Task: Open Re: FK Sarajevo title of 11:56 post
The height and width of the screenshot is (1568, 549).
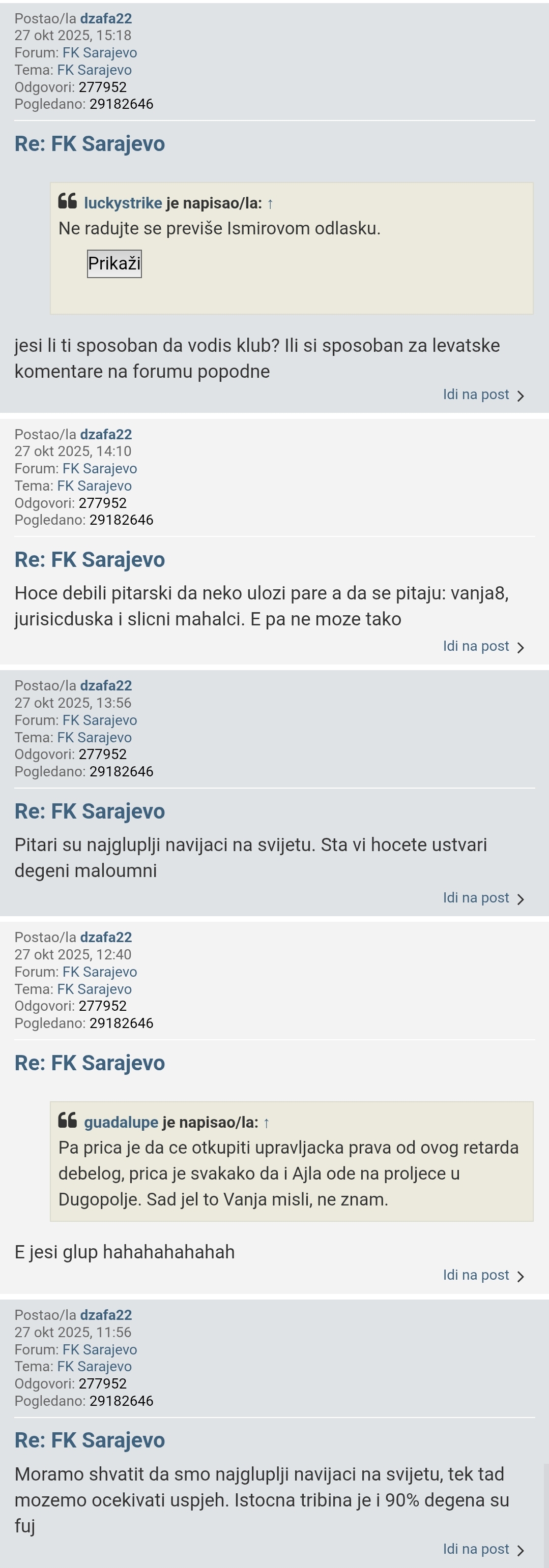Action: (x=90, y=1440)
